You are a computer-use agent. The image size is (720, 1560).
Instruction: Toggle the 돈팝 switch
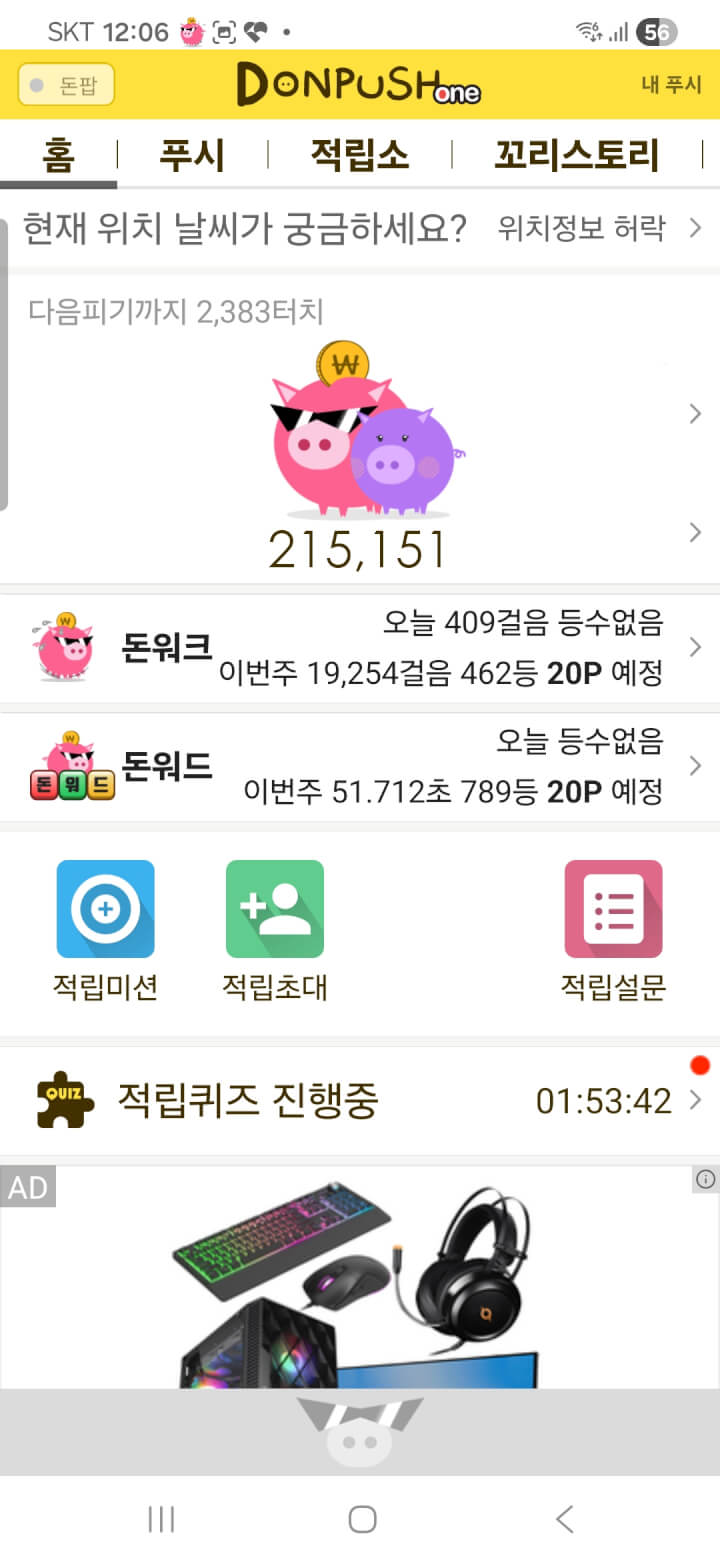(66, 85)
